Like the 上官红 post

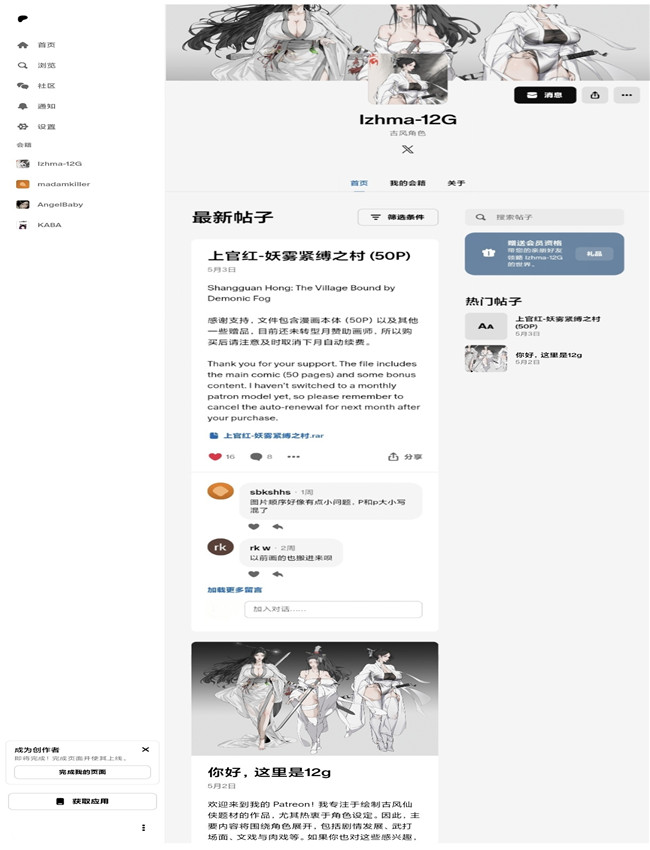pos(215,457)
